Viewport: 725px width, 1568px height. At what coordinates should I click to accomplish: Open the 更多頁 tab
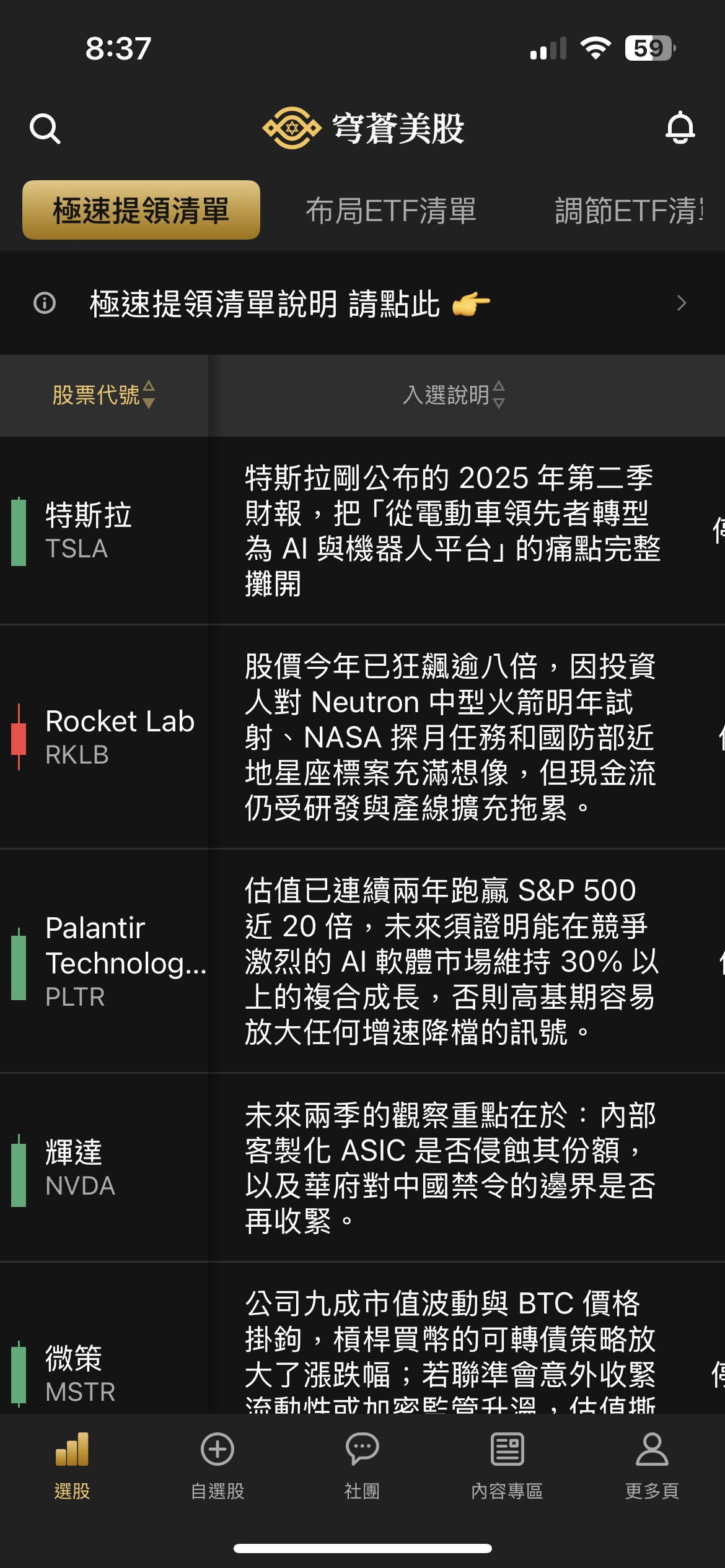tap(652, 1465)
